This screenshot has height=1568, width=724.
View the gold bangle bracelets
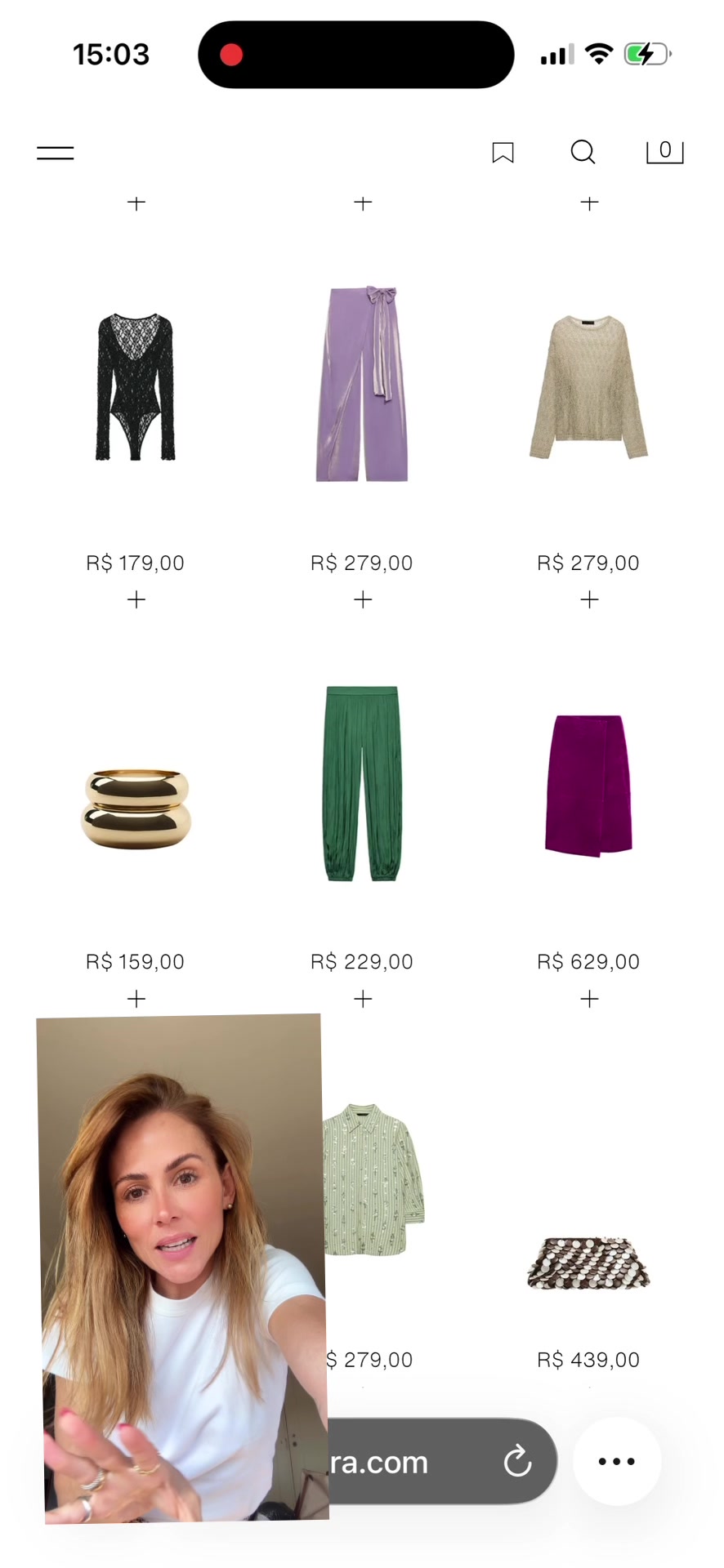click(x=136, y=808)
